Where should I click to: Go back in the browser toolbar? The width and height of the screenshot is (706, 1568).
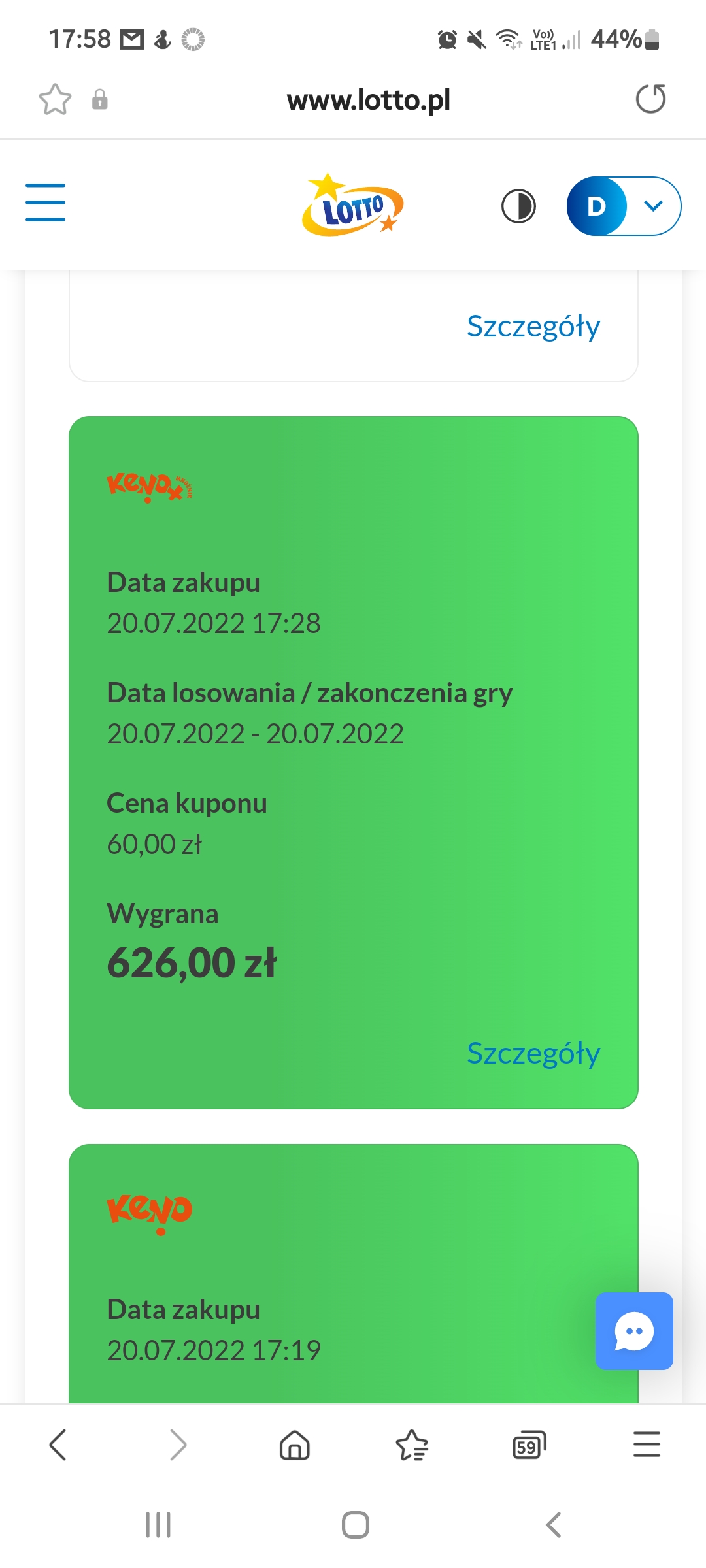click(x=58, y=1445)
